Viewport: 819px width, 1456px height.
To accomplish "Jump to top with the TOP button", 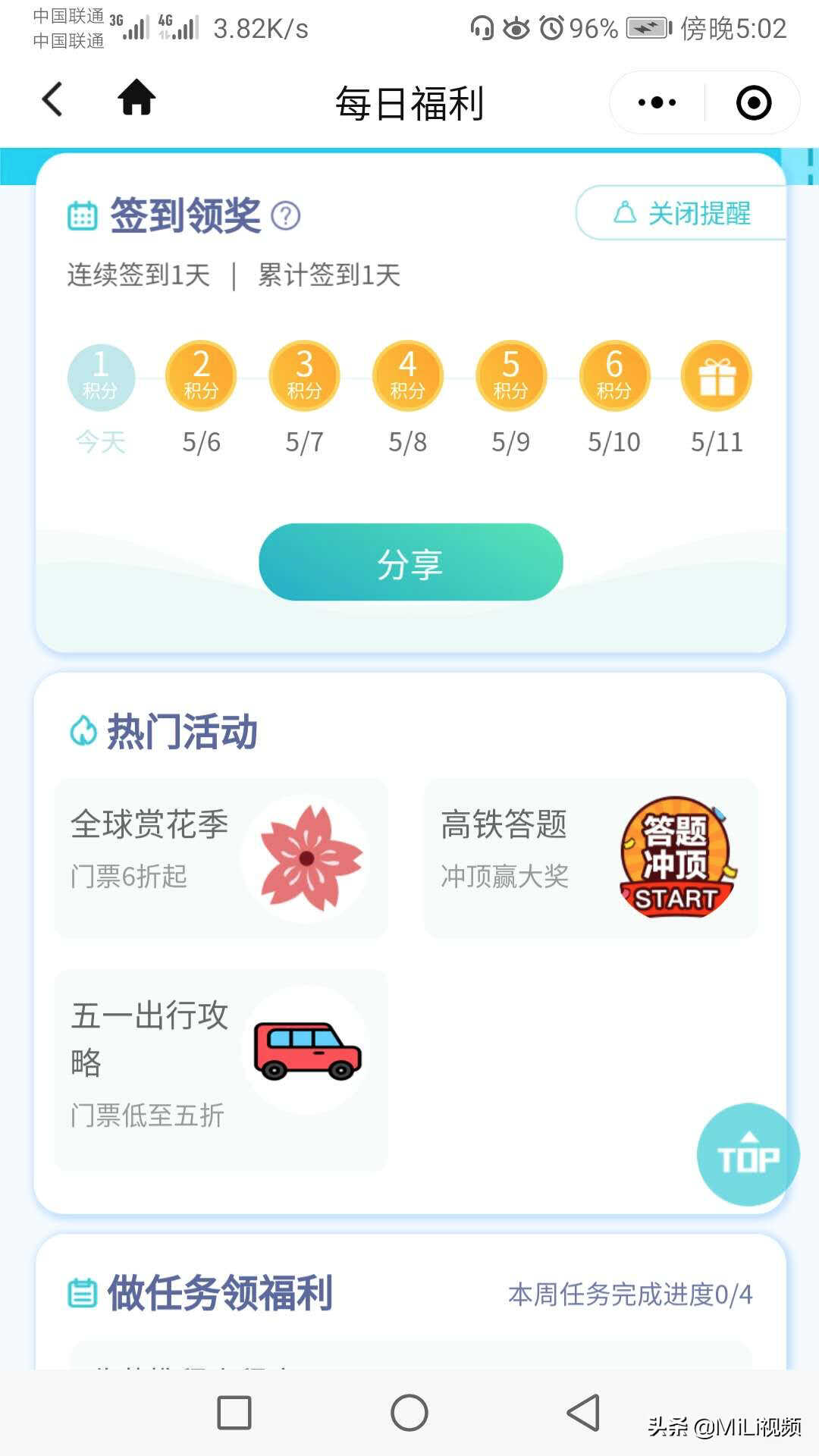I will coord(748,1154).
